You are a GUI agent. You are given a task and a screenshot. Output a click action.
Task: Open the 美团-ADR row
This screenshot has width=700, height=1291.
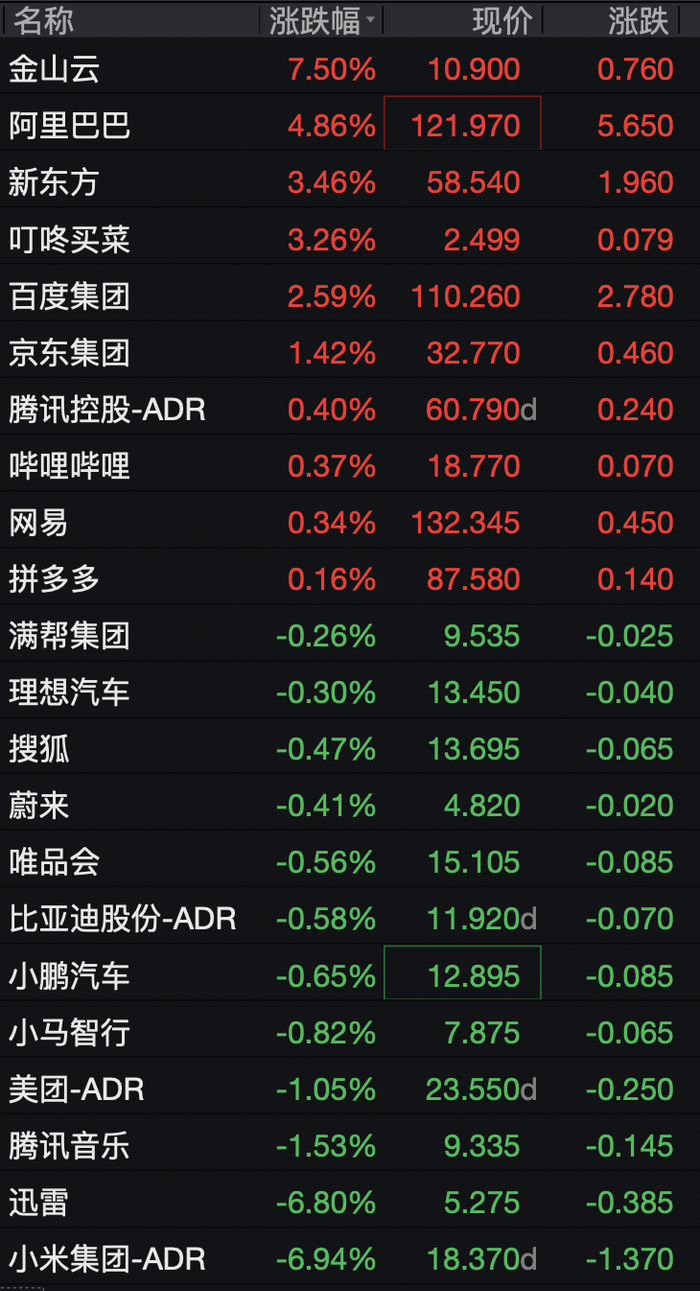coord(350,1088)
